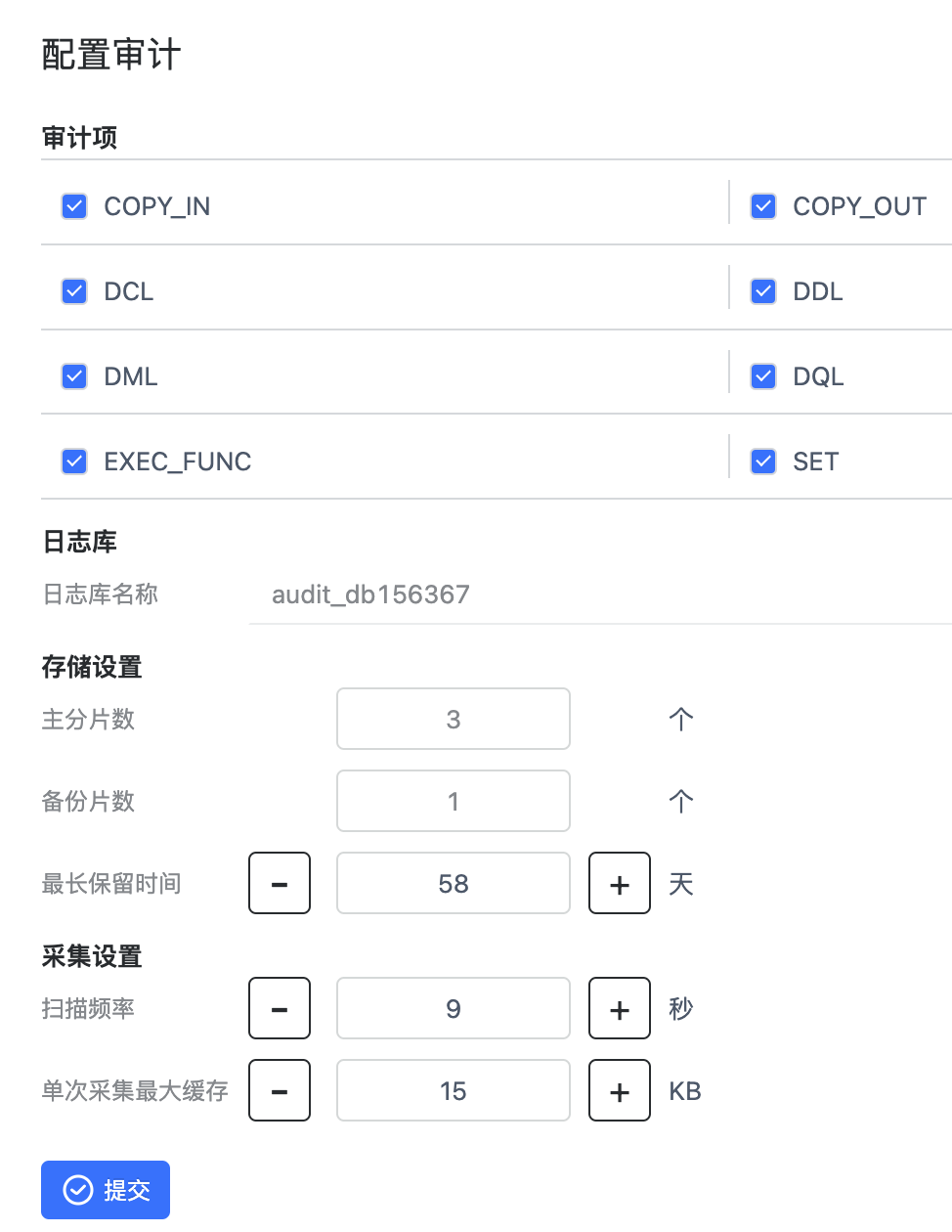The height and width of the screenshot is (1232, 952).
Task: Focus the 最长保留时间 value field
Action: [454, 884]
